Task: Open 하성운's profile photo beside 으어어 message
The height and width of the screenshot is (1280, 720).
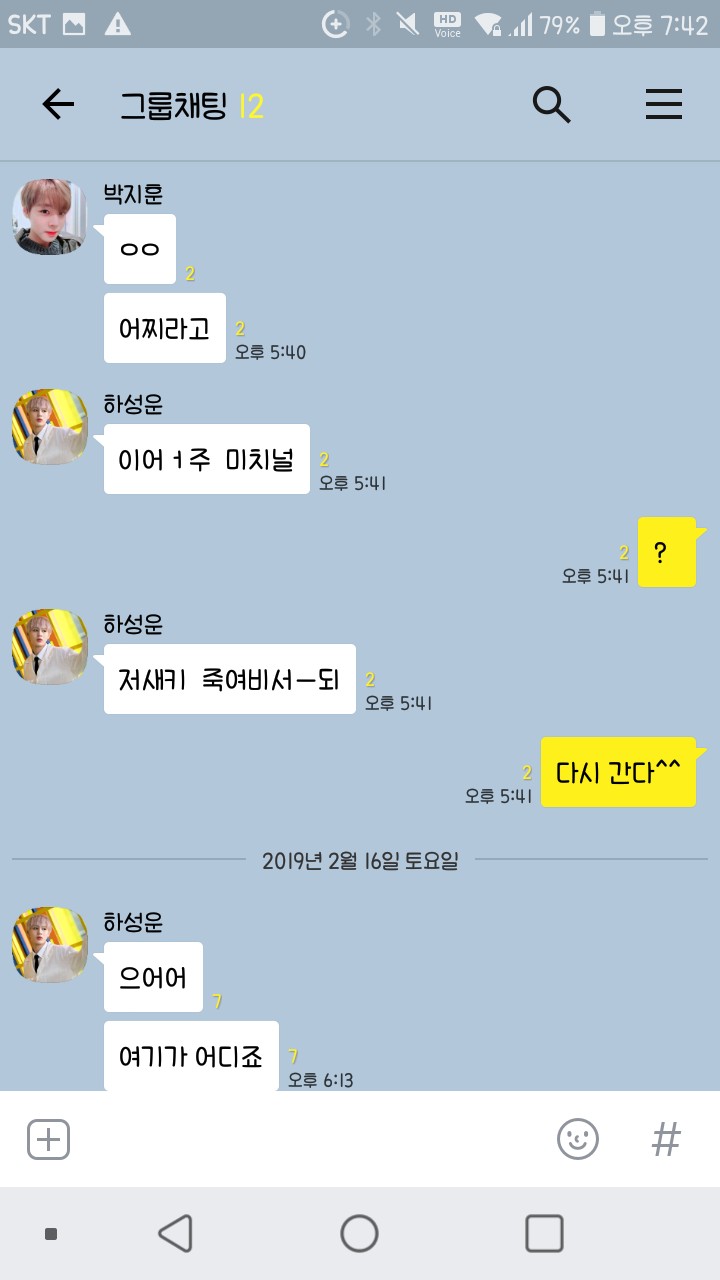Action: [49, 945]
